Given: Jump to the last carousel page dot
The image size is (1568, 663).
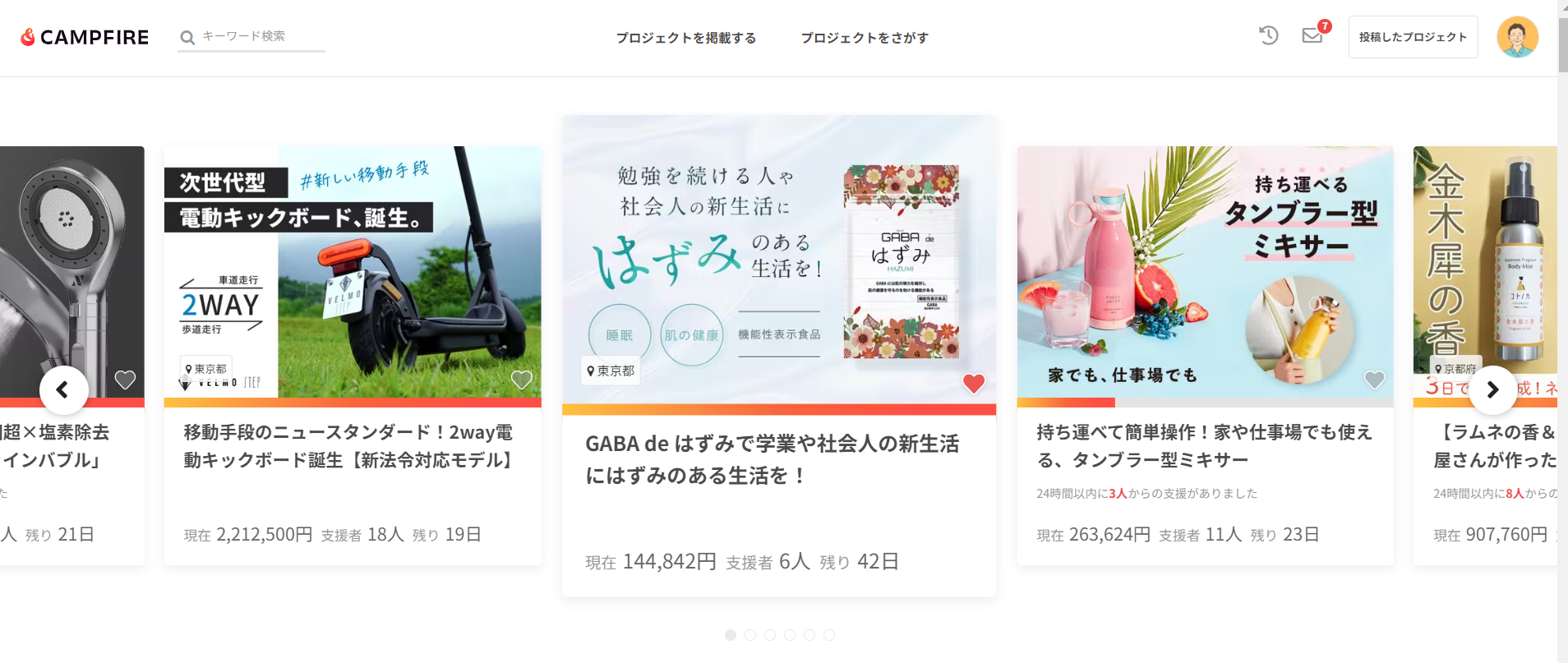Looking at the screenshot, I should (x=829, y=635).
